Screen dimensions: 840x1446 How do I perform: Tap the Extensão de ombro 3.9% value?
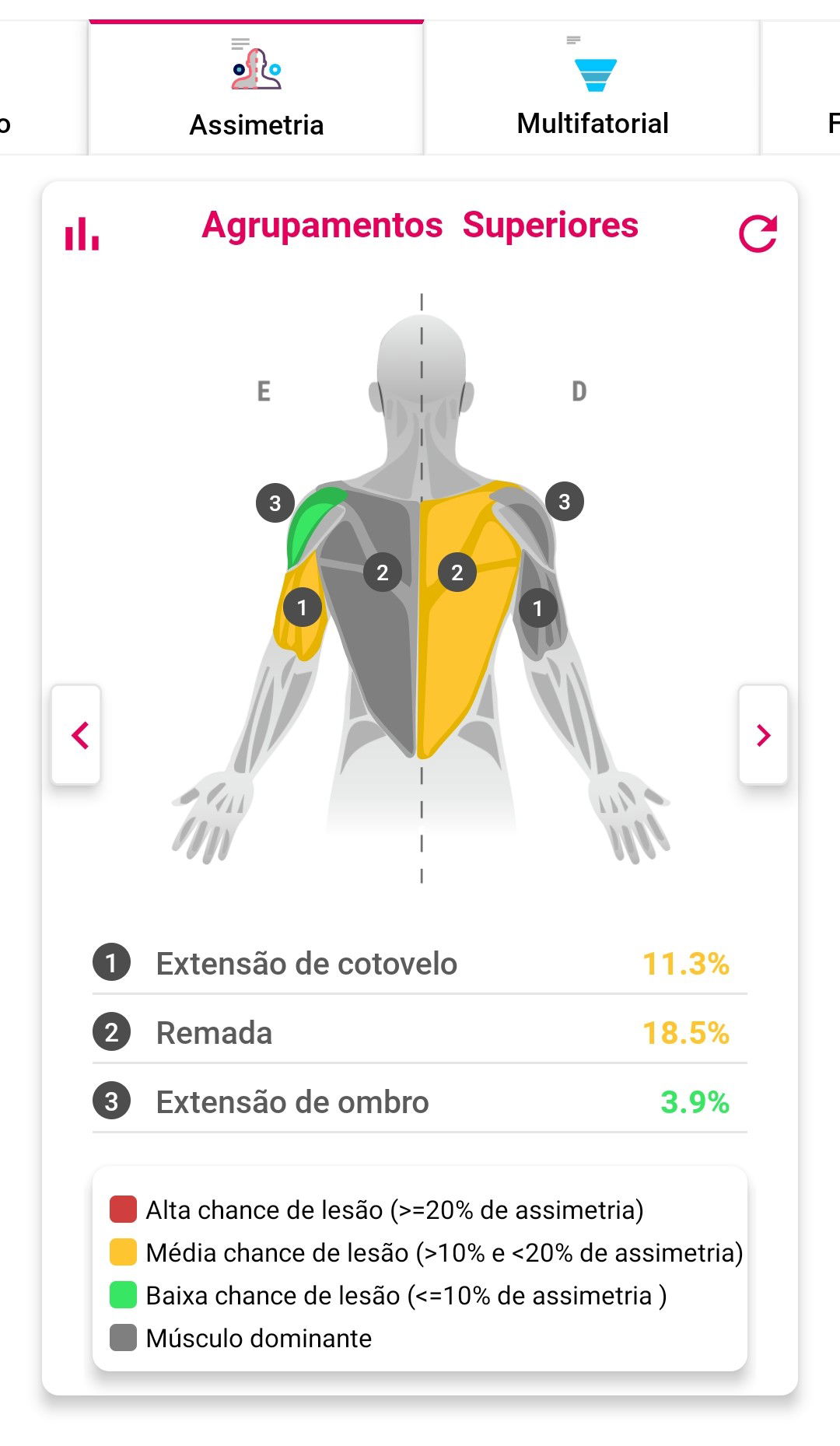tap(694, 1101)
